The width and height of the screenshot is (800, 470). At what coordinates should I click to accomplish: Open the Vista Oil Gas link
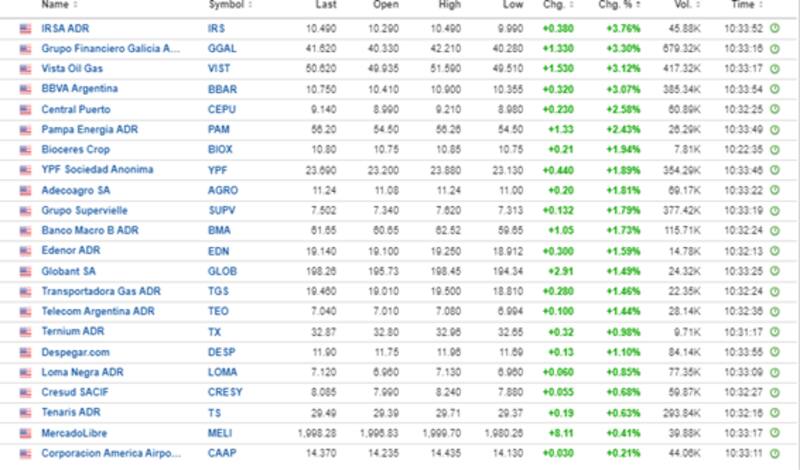72,69
